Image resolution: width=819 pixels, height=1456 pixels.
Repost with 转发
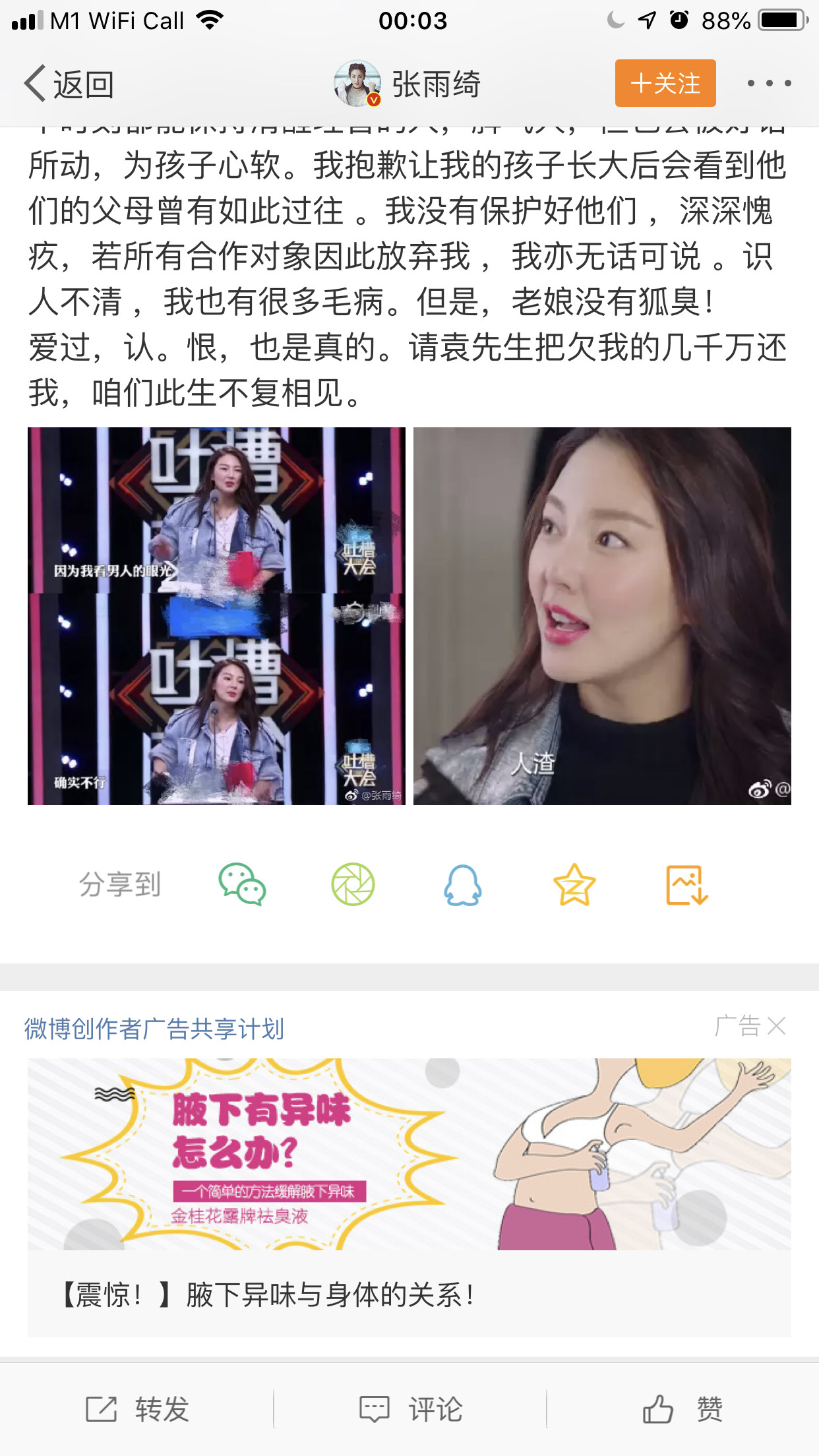point(137,1409)
